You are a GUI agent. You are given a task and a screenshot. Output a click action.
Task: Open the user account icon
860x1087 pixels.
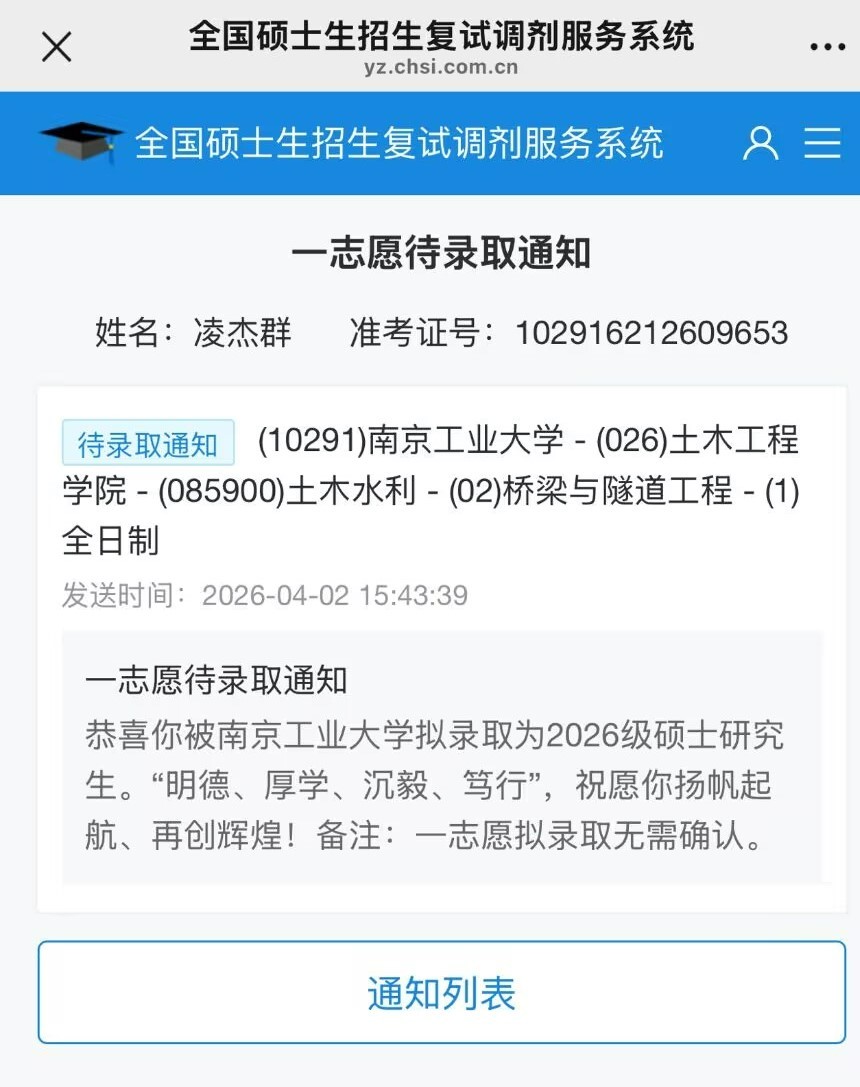click(760, 144)
